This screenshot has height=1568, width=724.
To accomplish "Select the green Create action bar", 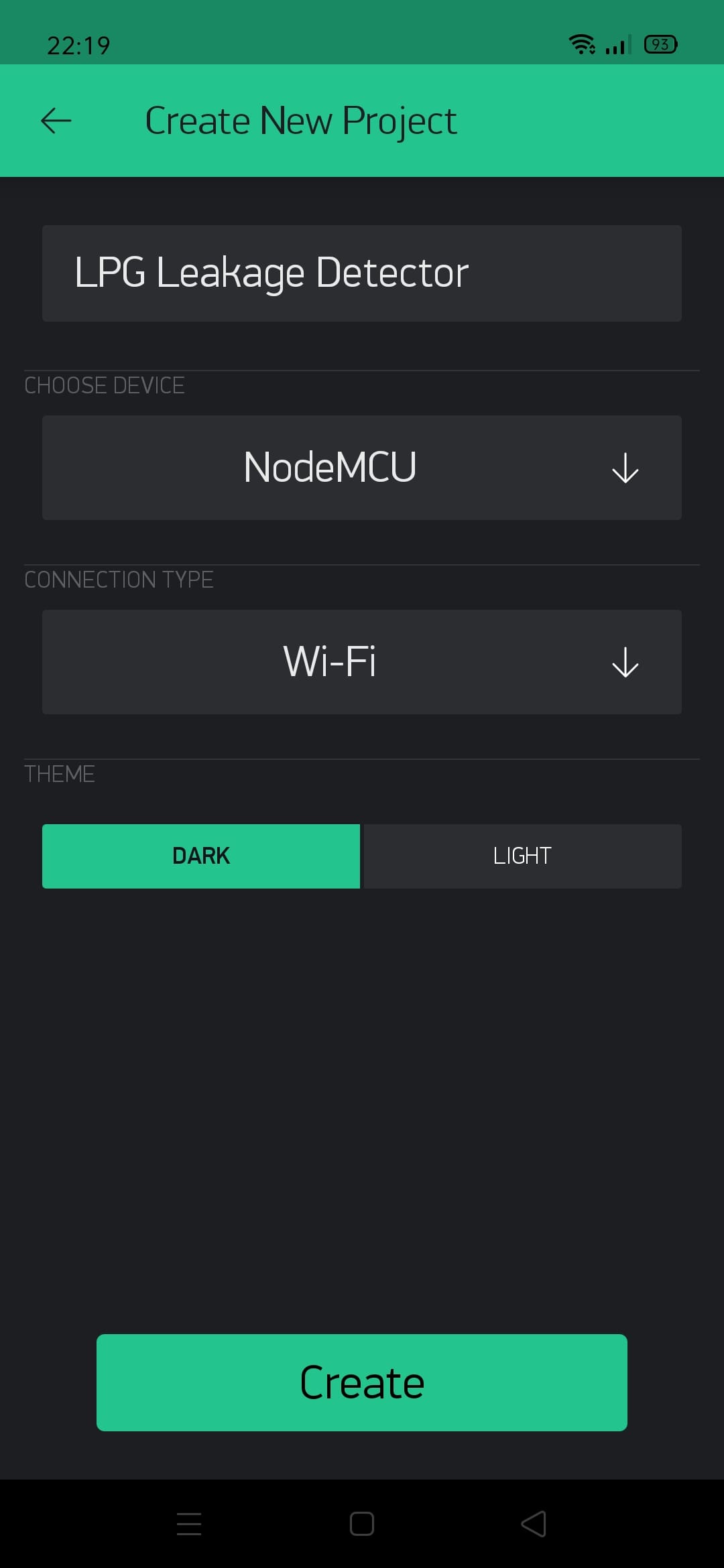I will coord(361,1382).
